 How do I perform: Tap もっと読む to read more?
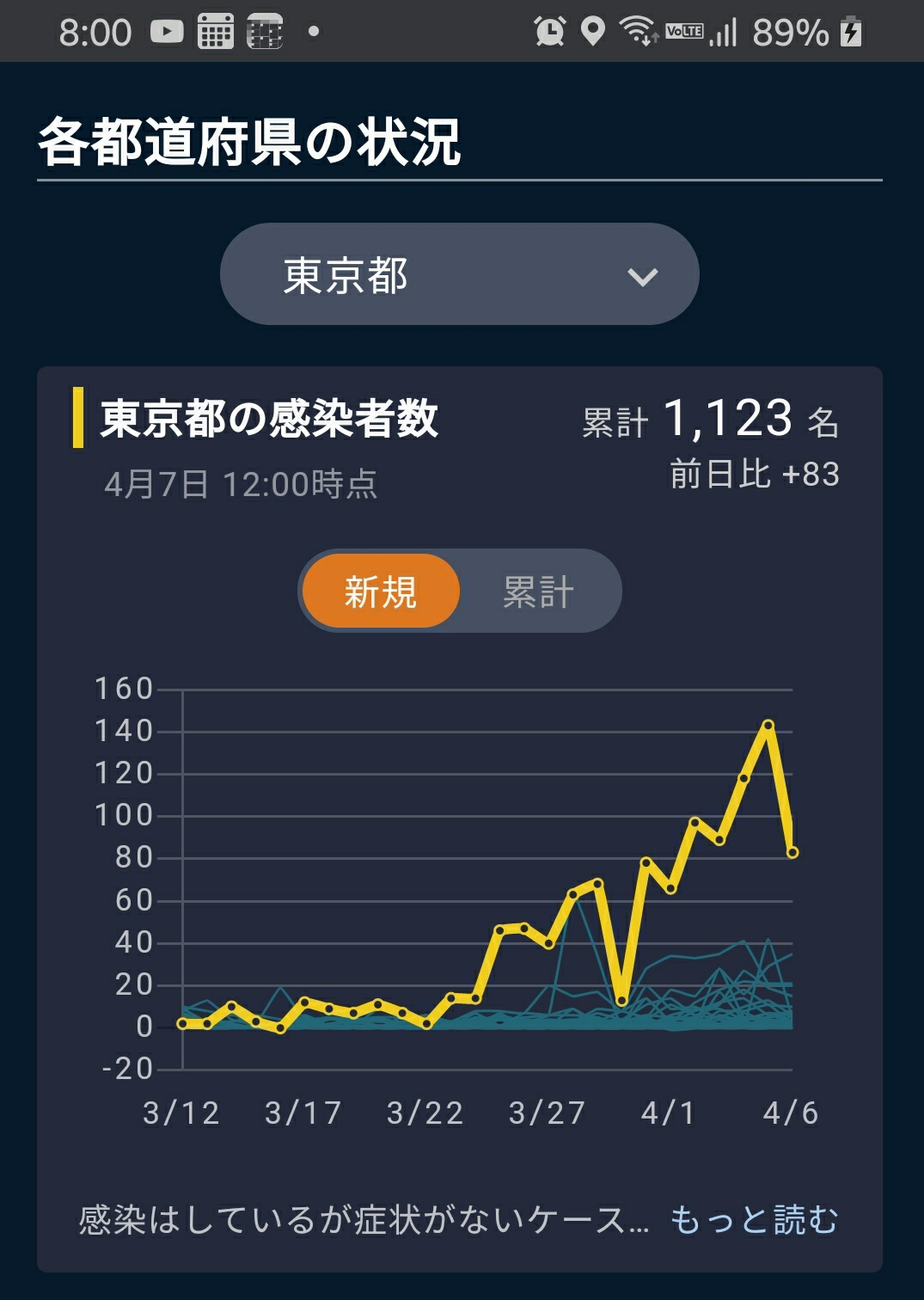coord(754,1219)
